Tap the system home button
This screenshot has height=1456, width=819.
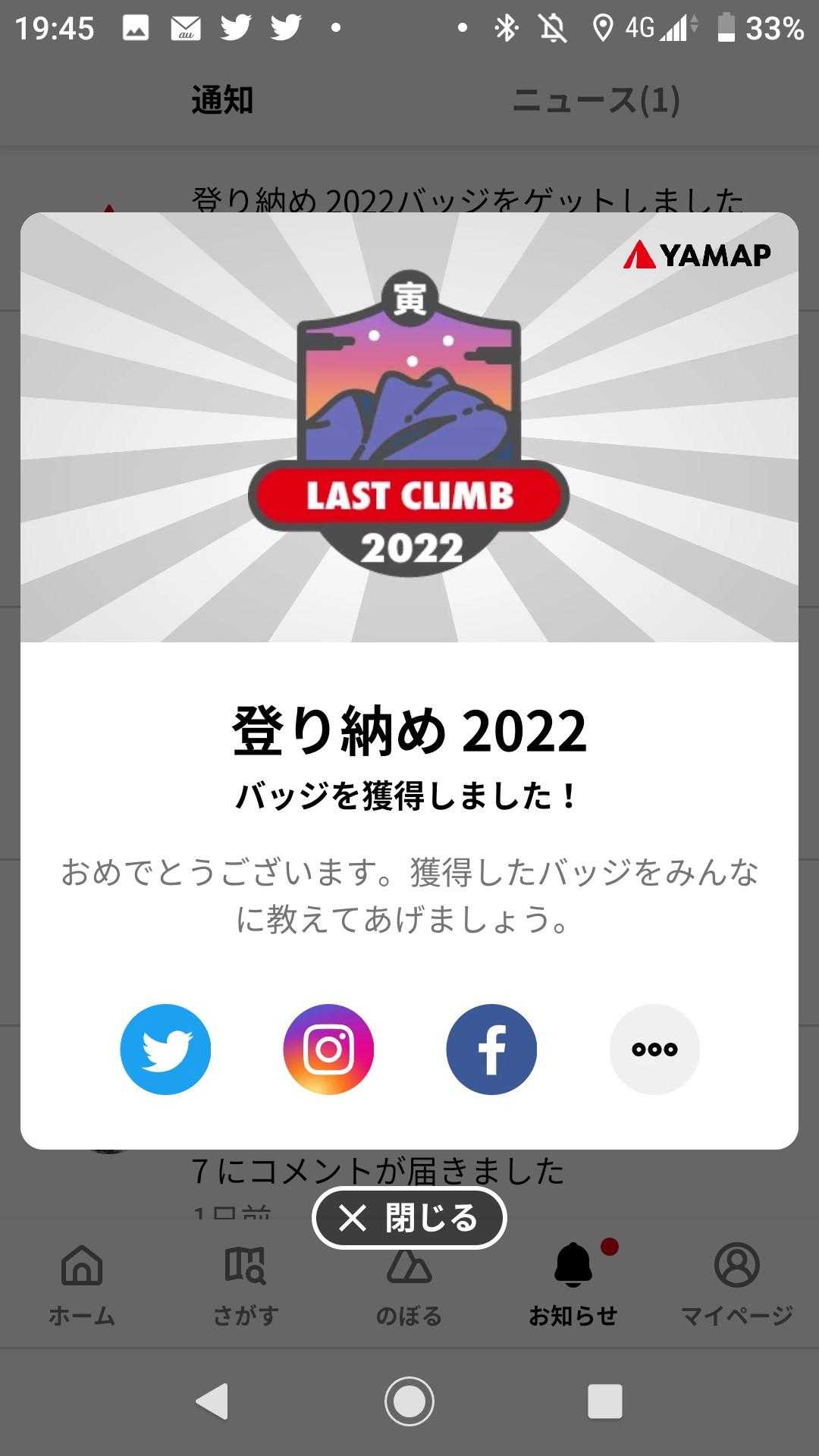pyautogui.click(x=409, y=1401)
